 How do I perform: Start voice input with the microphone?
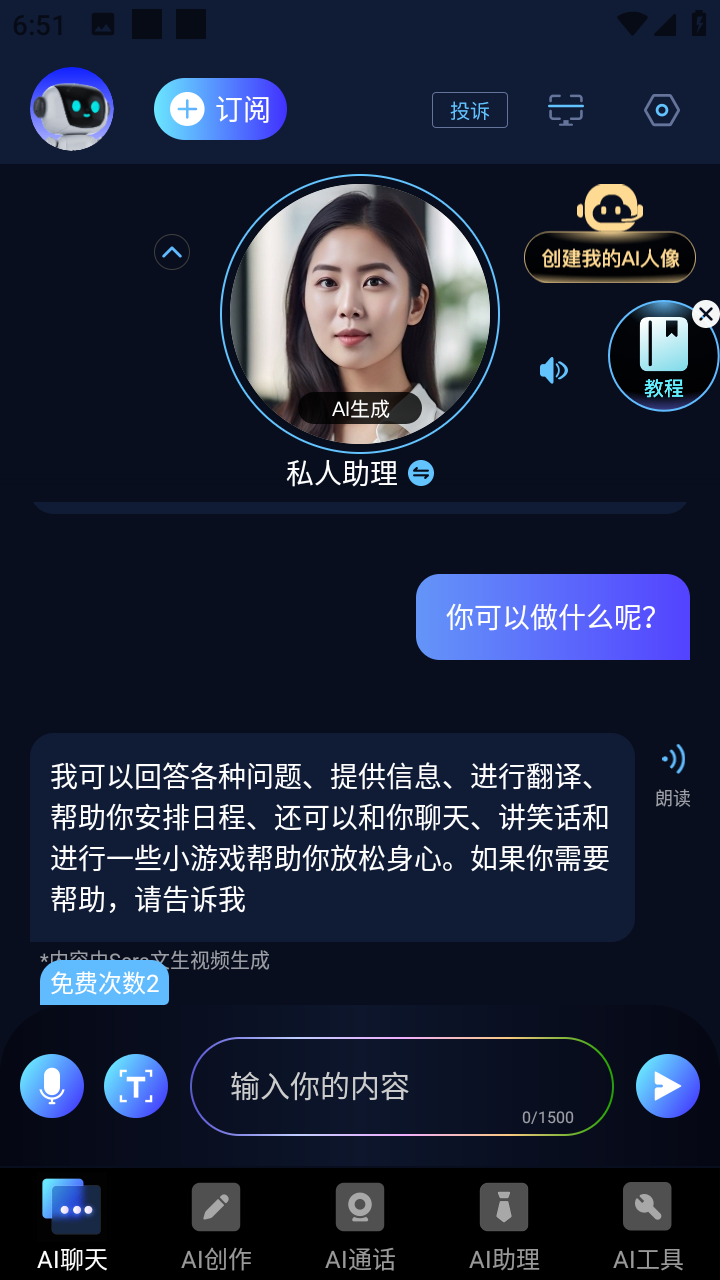(52, 1086)
